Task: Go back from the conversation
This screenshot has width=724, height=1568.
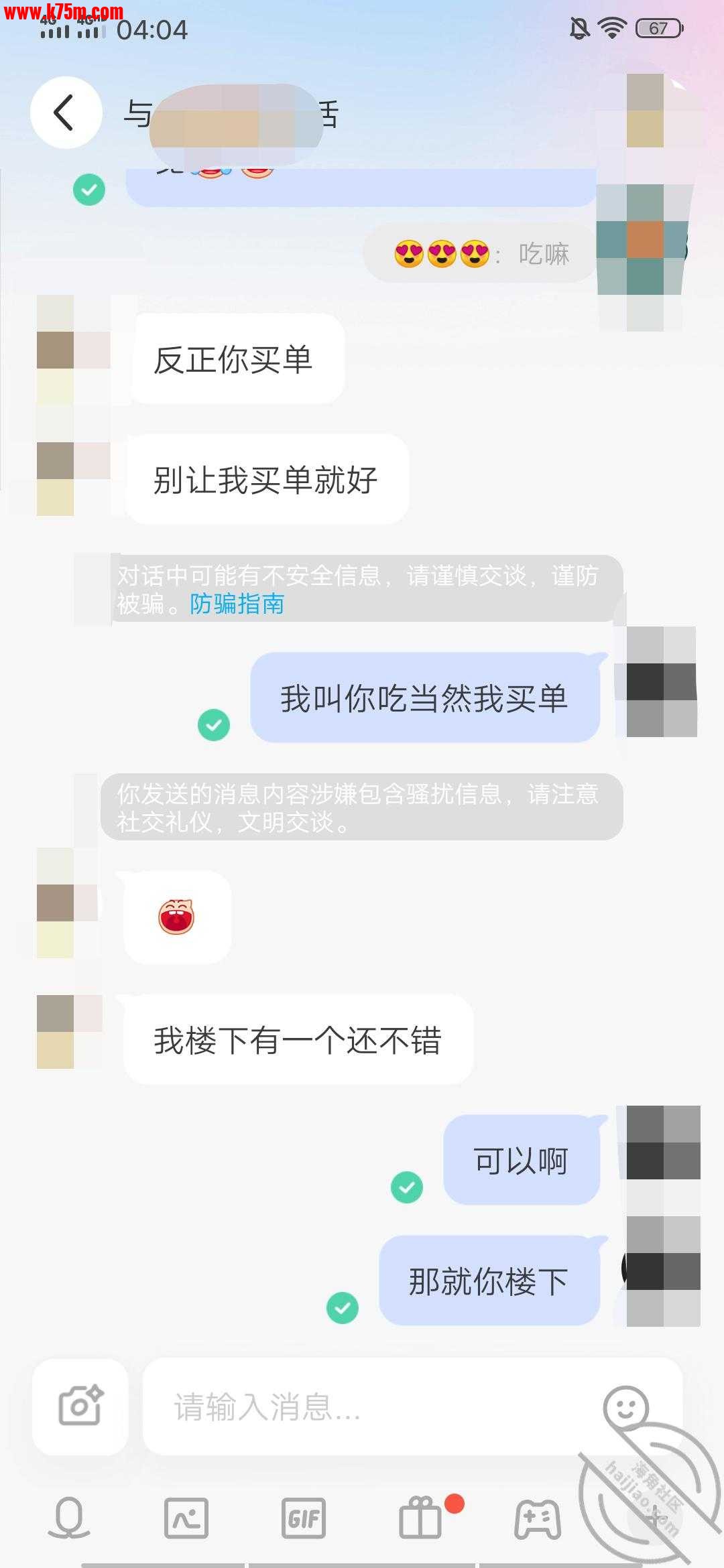Action: coord(66,113)
